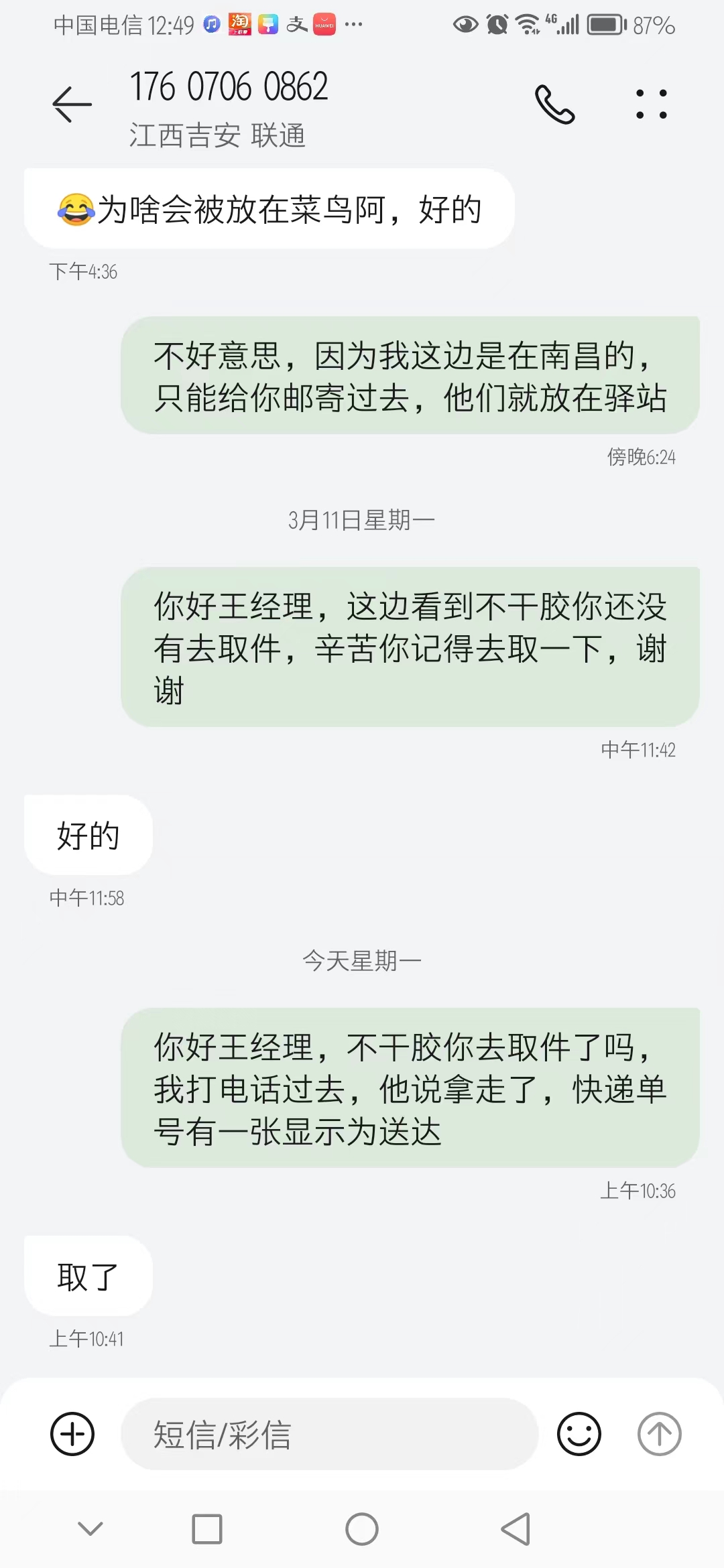Open the plus attachment menu
The width and height of the screenshot is (724, 1568).
coord(72,1434)
